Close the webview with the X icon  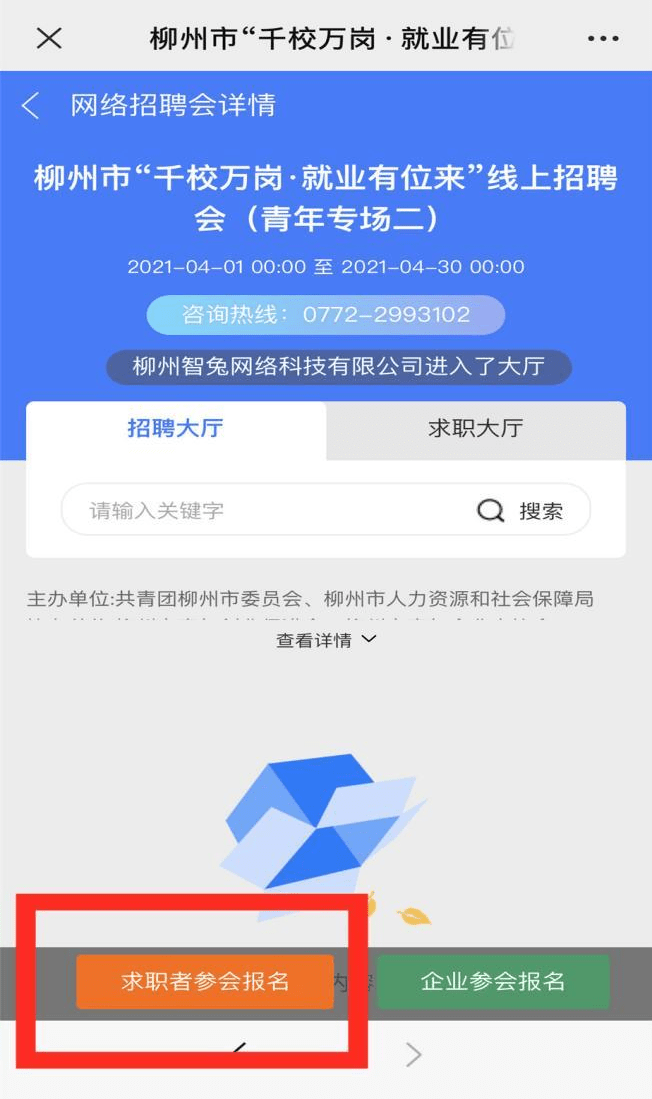click(x=49, y=38)
